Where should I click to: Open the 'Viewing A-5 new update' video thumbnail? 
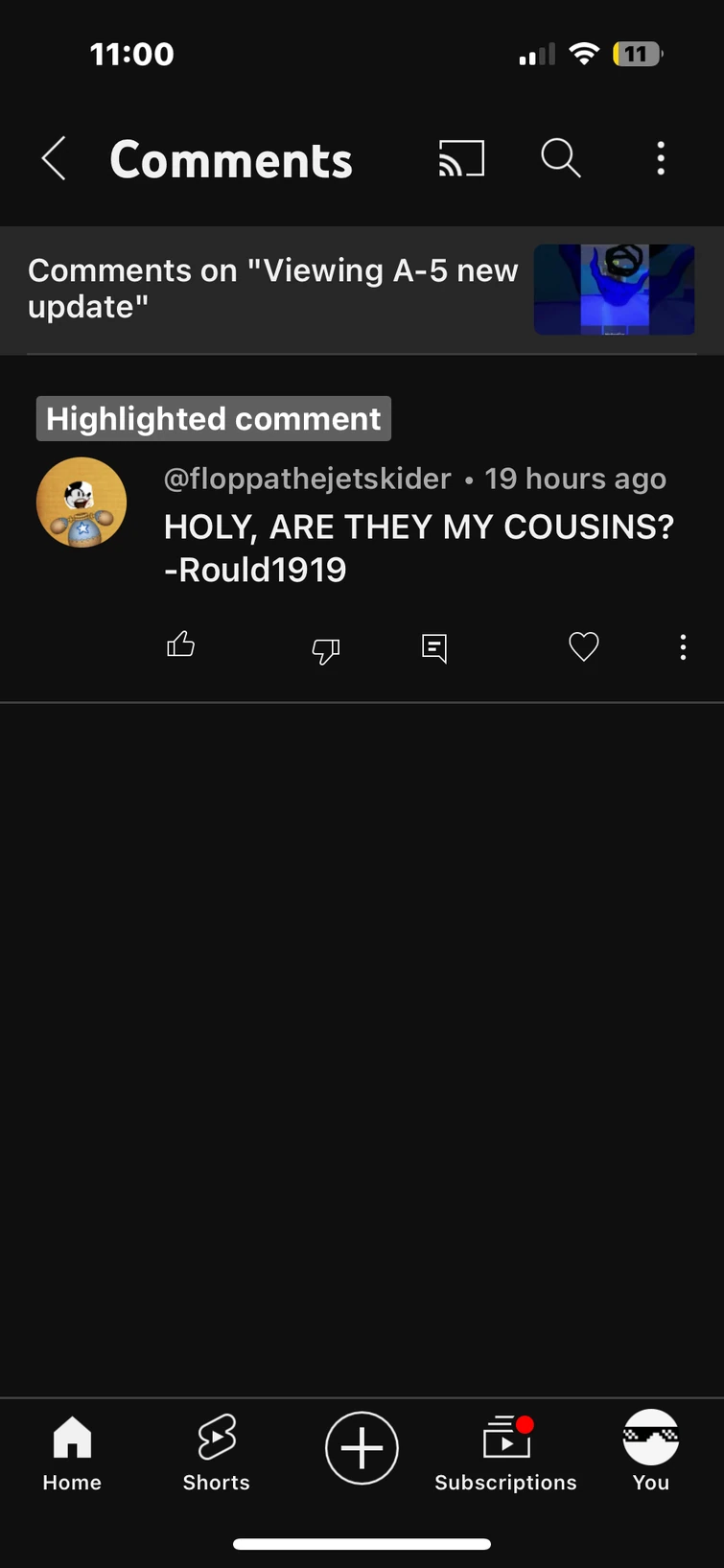[x=614, y=289]
